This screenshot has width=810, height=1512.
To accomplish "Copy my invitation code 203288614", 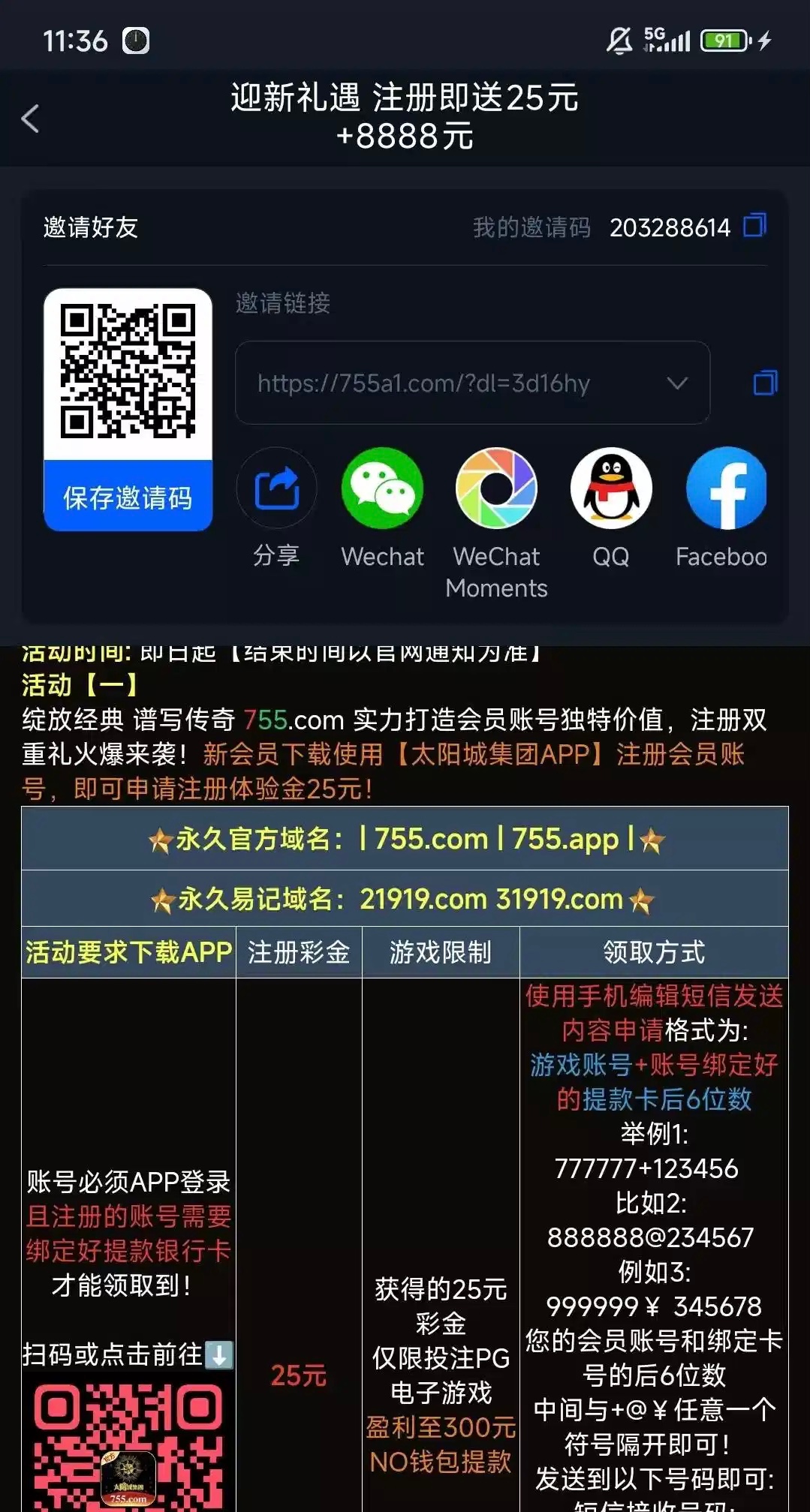I will click(x=754, y=225).
